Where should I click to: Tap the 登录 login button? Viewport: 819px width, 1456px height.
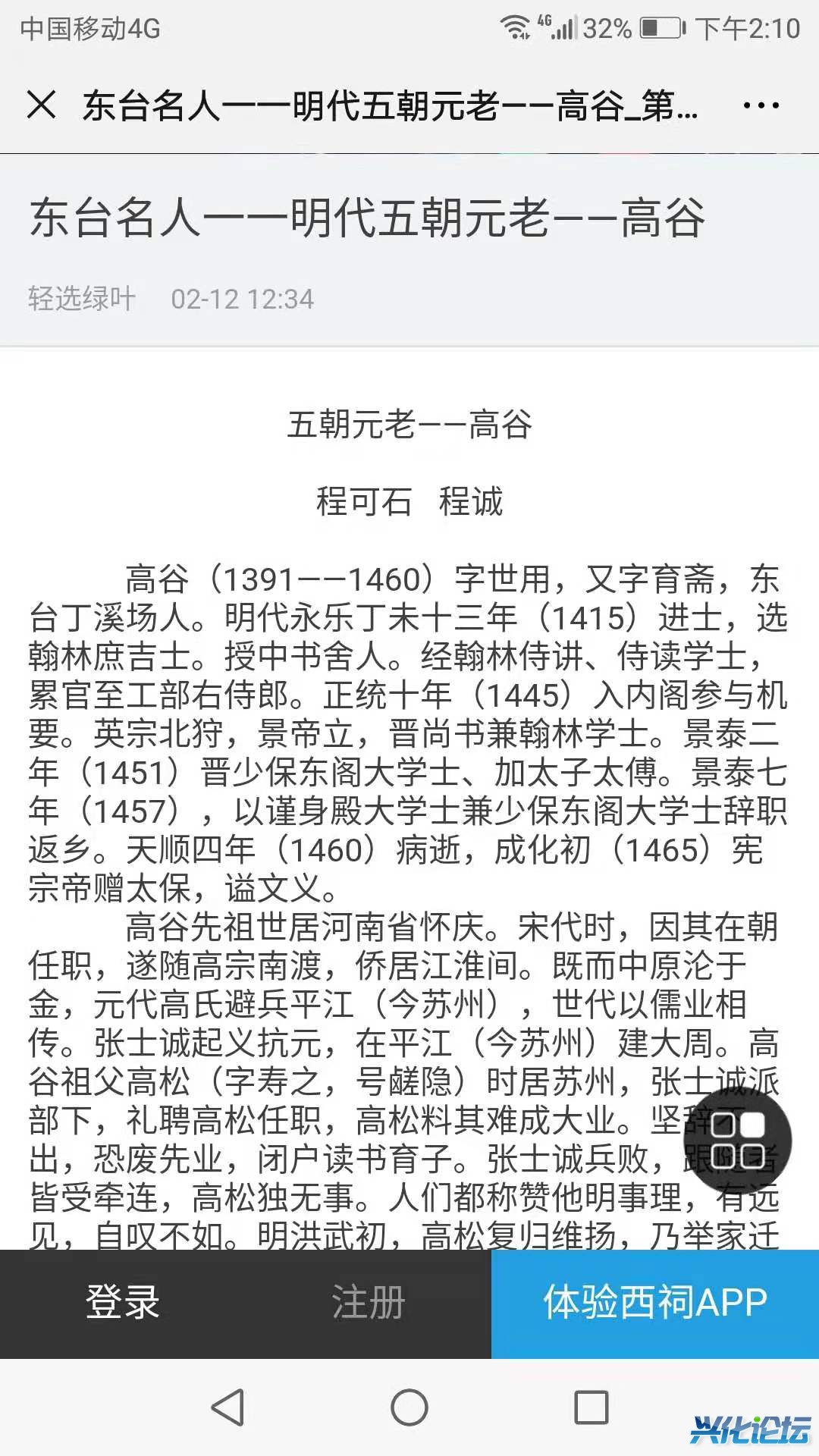(x=123, y=1303)
